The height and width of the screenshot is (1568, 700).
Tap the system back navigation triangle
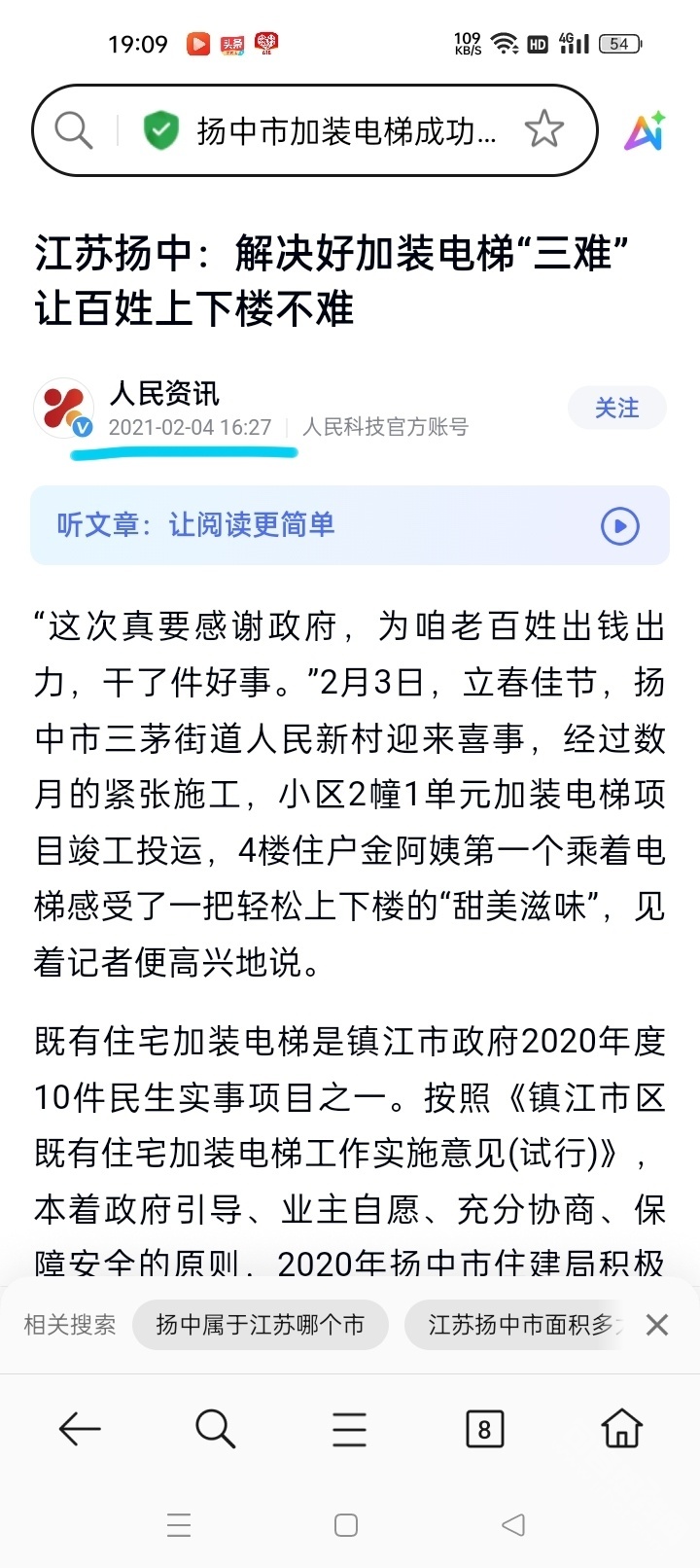513,1524
